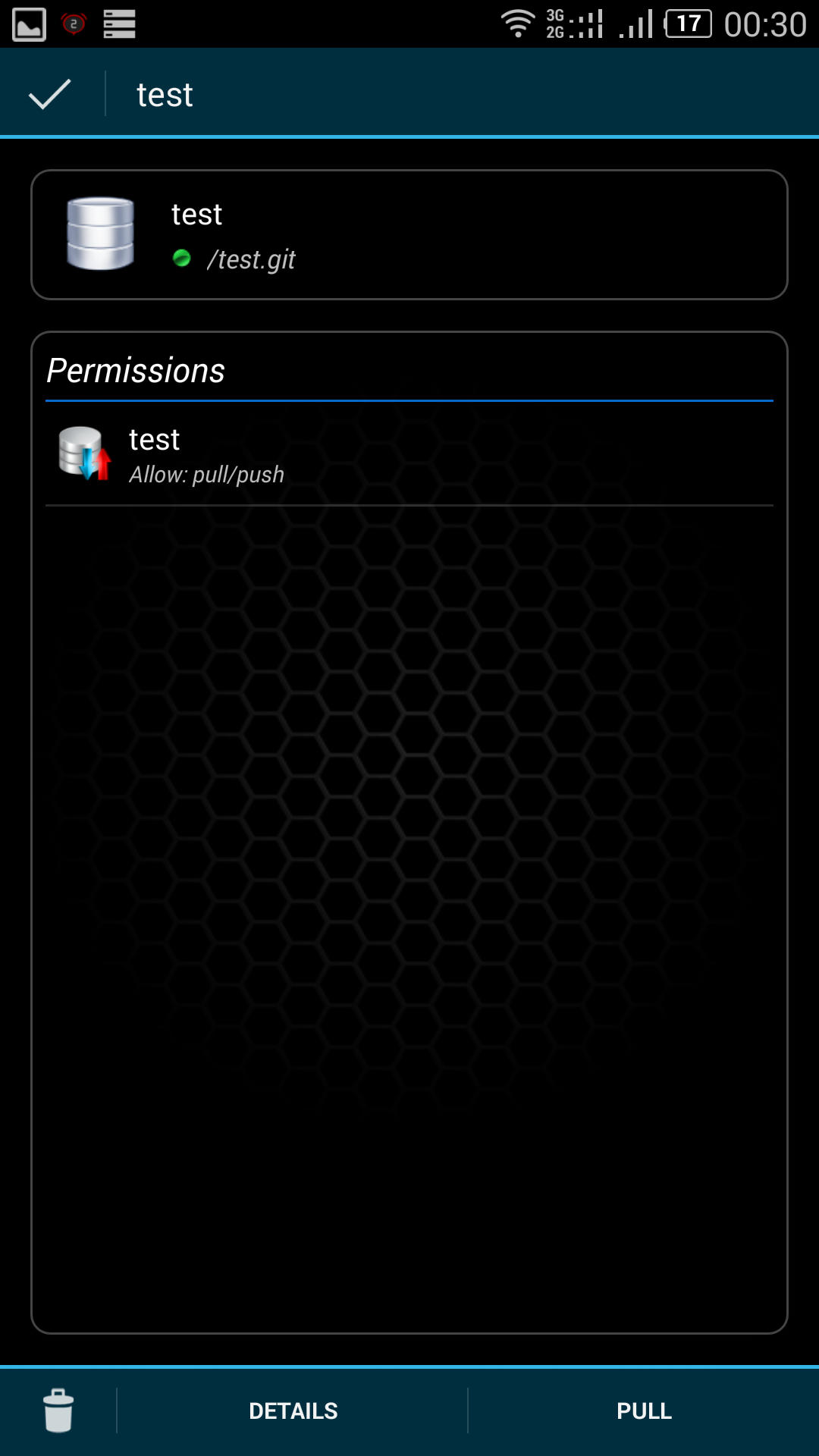Open the test pull/push permission entry
The width and height of the screenshot is (819, 1456).
(409, 455)
